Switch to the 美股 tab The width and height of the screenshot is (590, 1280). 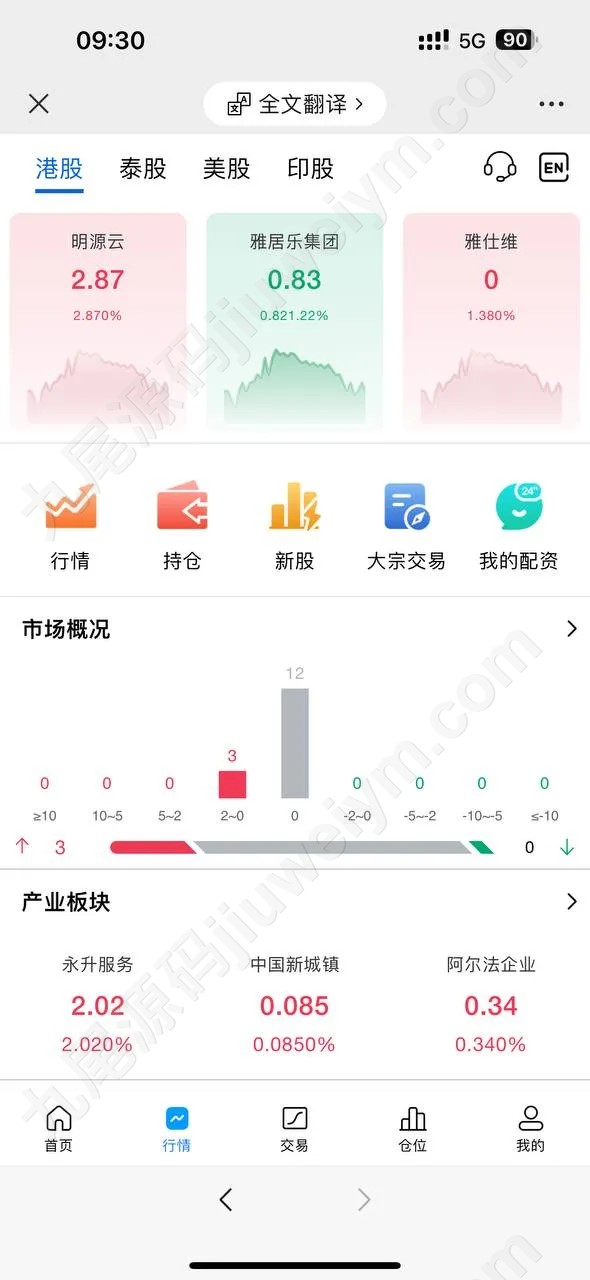(227, 168)
